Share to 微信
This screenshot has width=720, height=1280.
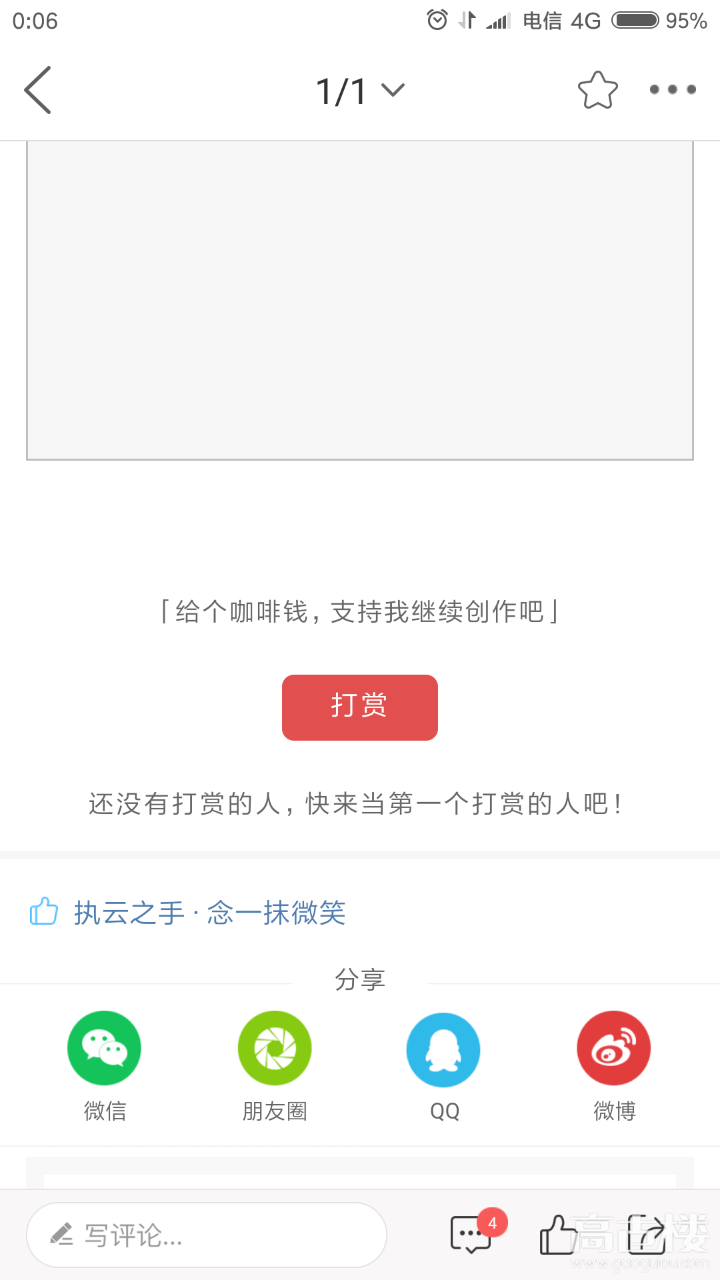coord(104,1048)
